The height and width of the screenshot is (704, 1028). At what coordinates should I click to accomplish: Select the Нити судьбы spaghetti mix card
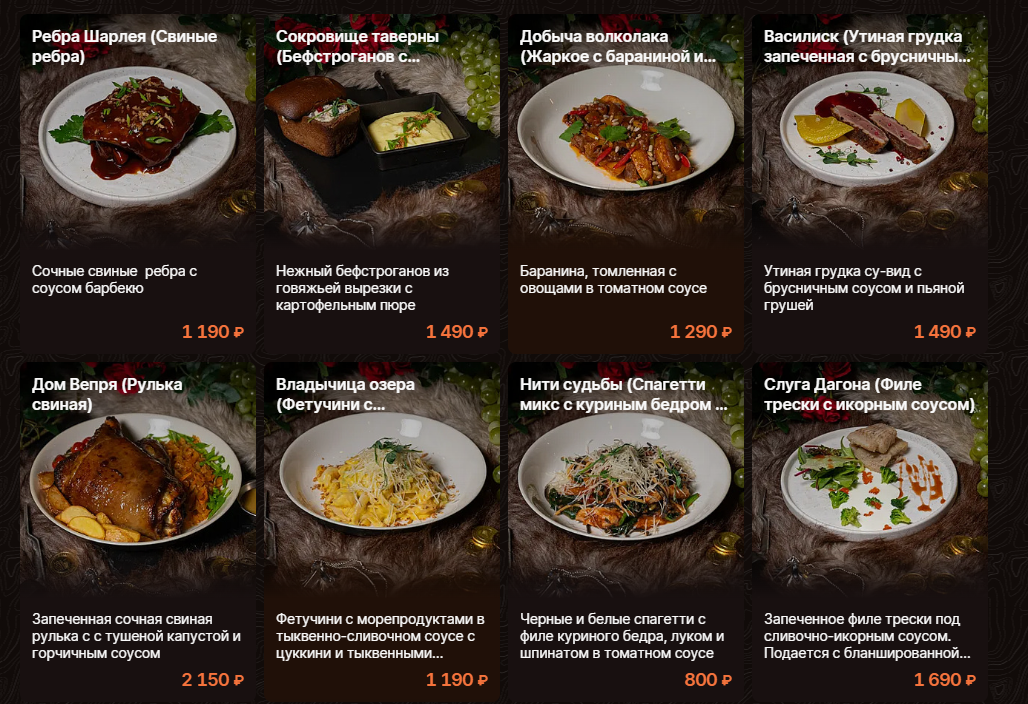point(626,532)
